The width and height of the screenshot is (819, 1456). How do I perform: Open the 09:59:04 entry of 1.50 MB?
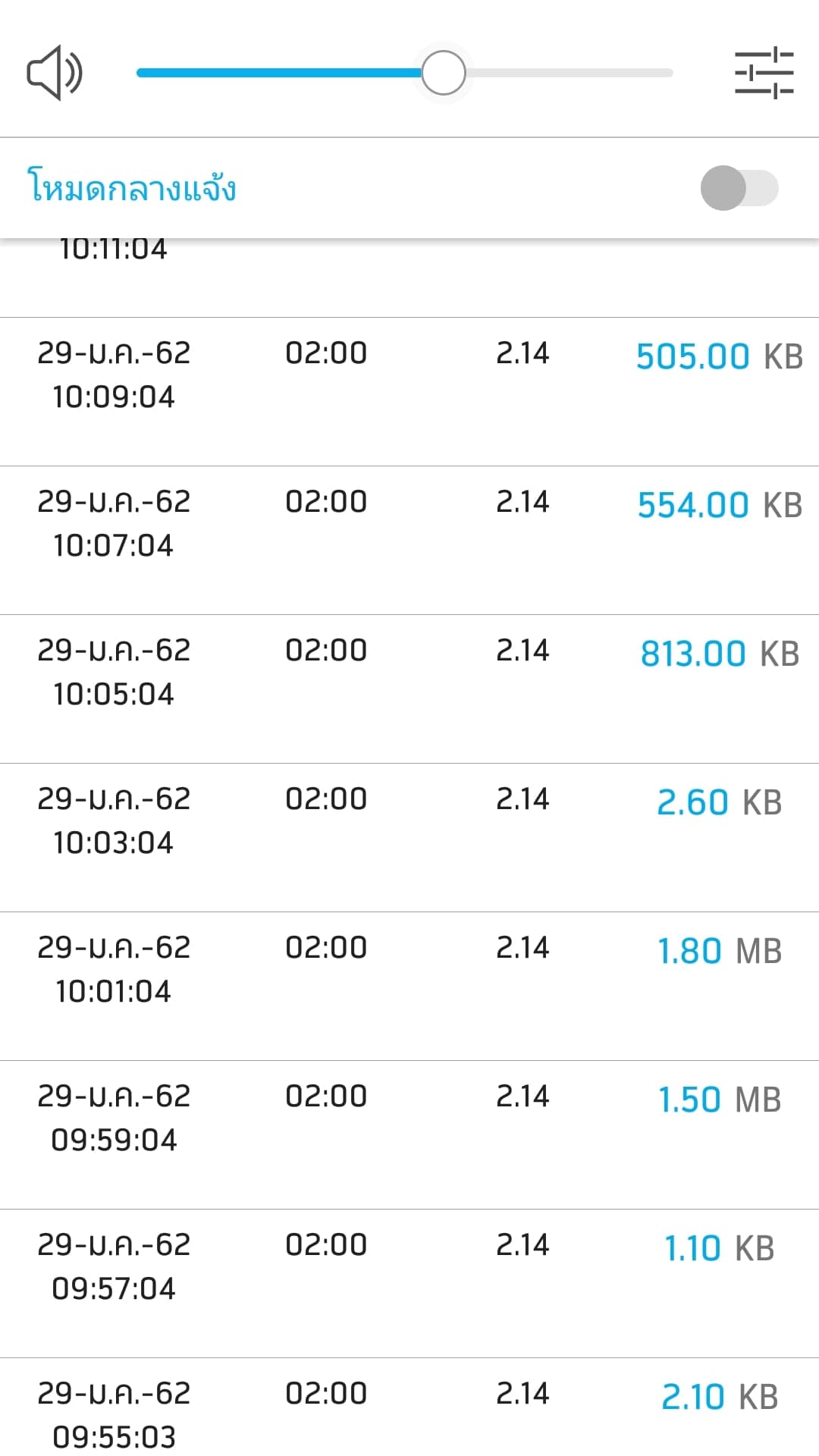pos(409,1134)
